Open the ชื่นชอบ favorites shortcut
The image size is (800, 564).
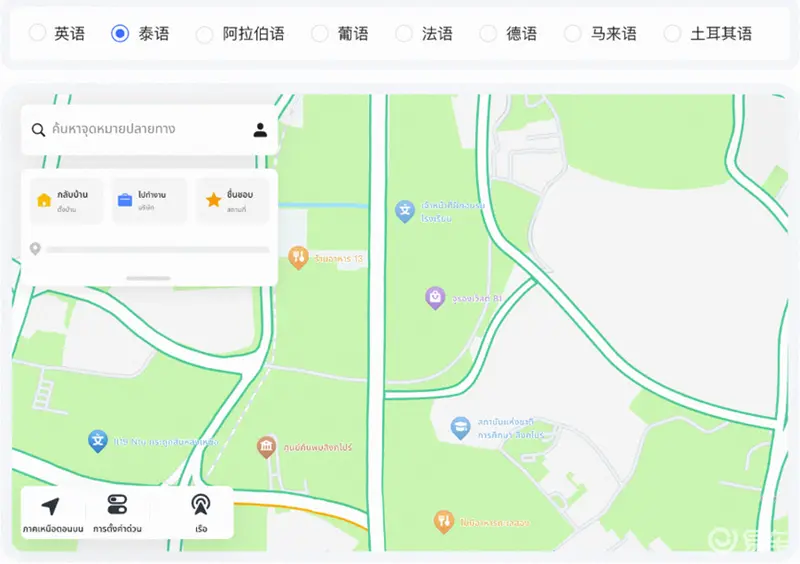point(232,201)
